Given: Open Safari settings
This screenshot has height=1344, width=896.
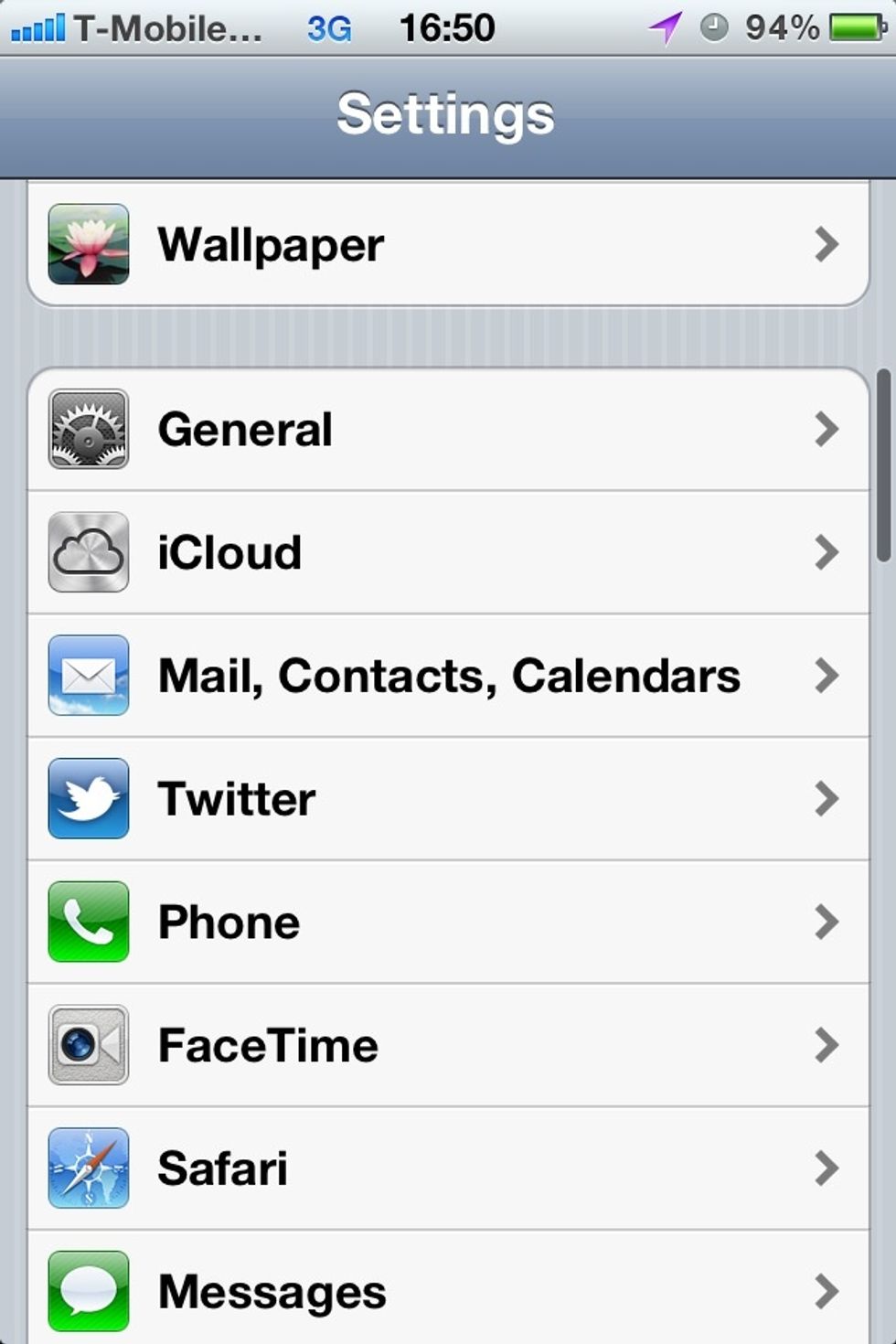Looking at the screenshot, I should (x=448, y=1168).
